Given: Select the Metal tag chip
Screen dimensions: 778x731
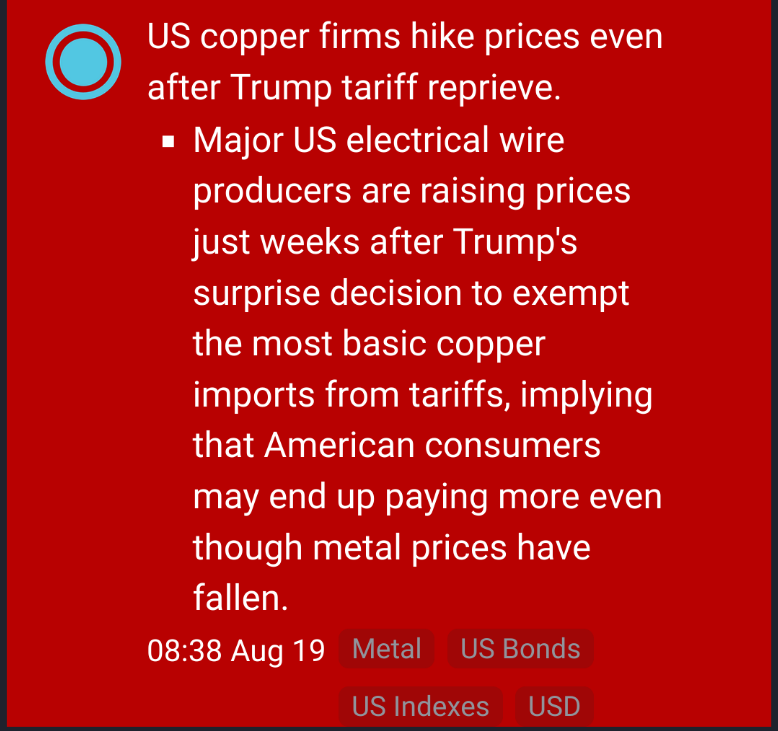Looking at the screenshot, I should click(387, 649).
